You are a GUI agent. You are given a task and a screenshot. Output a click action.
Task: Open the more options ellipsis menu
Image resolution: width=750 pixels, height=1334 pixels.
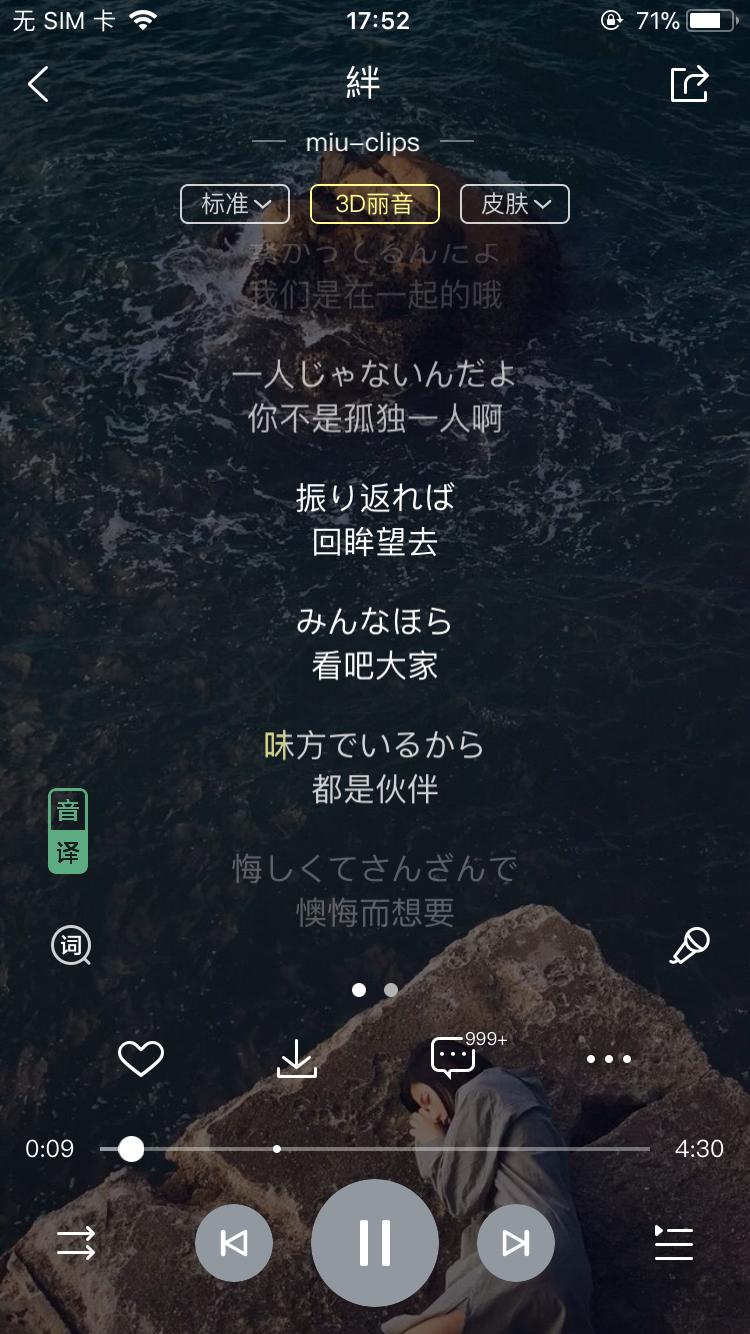(x=609, y=1057)
